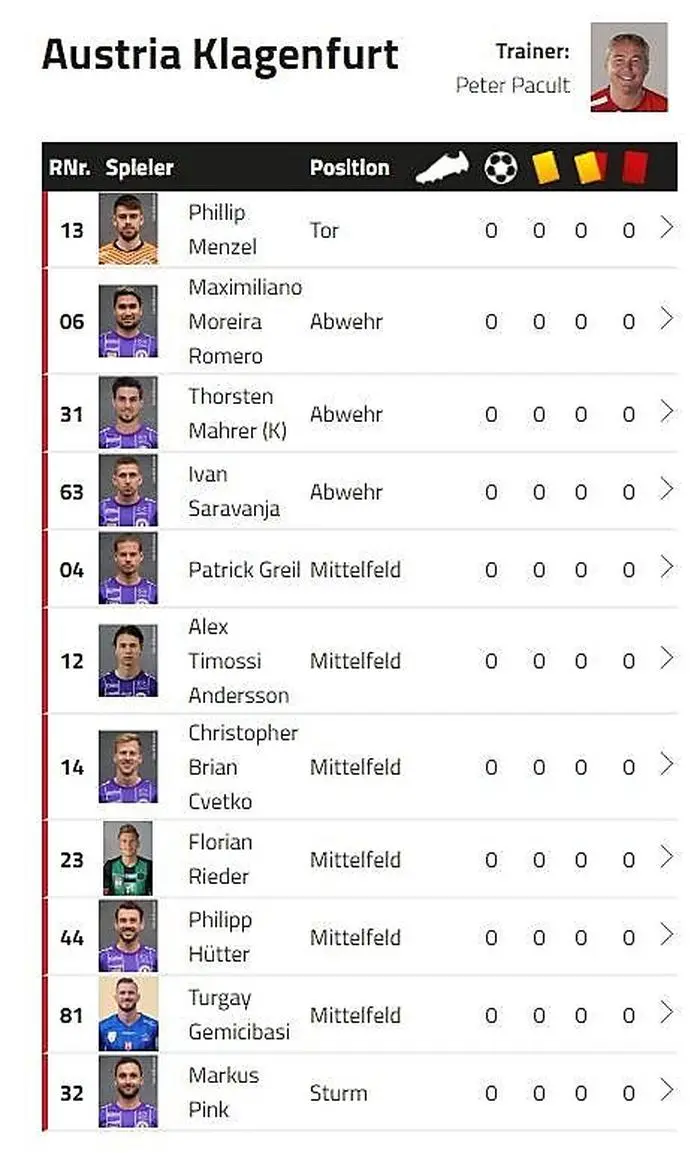Screen dimensions: 700x1153
Task: Open Alex Timossi Andersson's details
Action: 666,659
